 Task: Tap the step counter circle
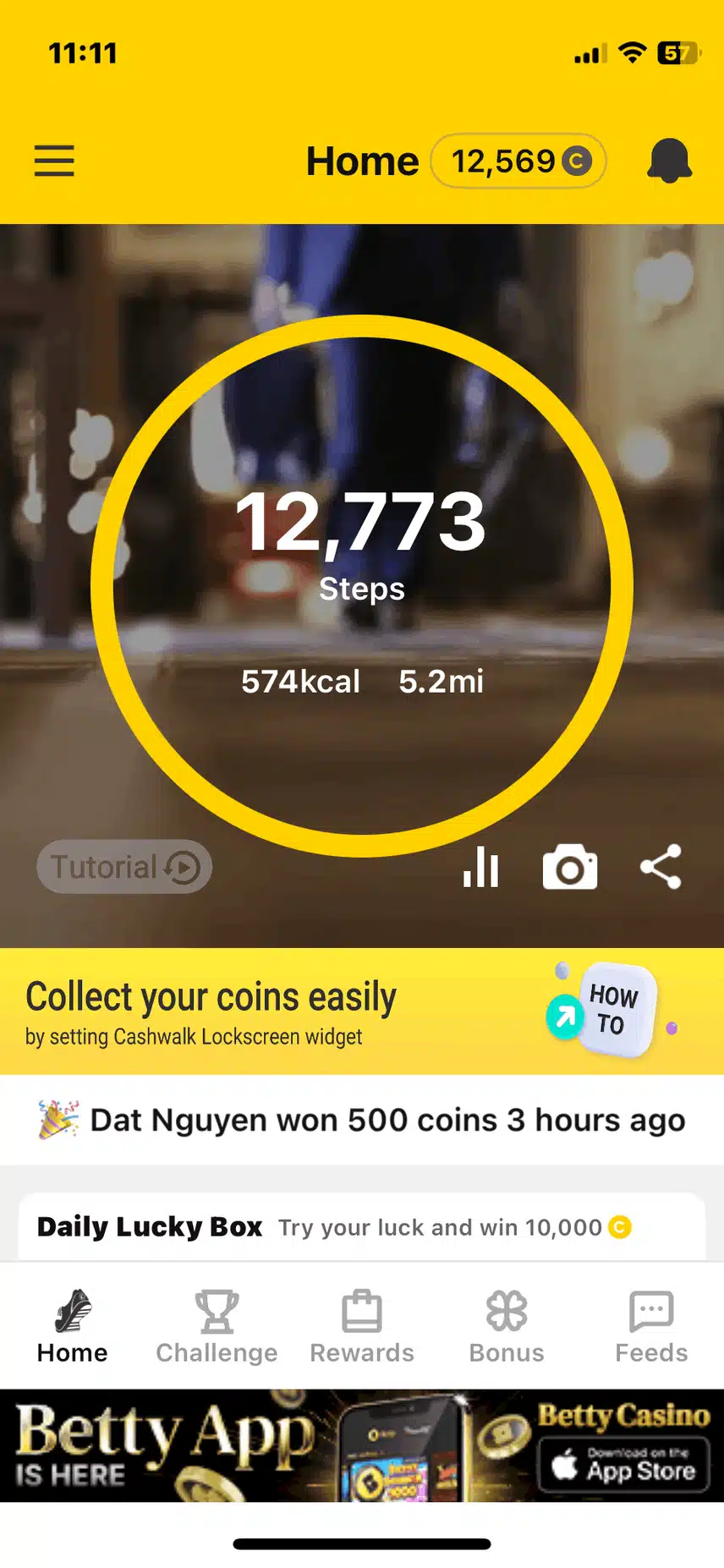(x=362, y=585)
